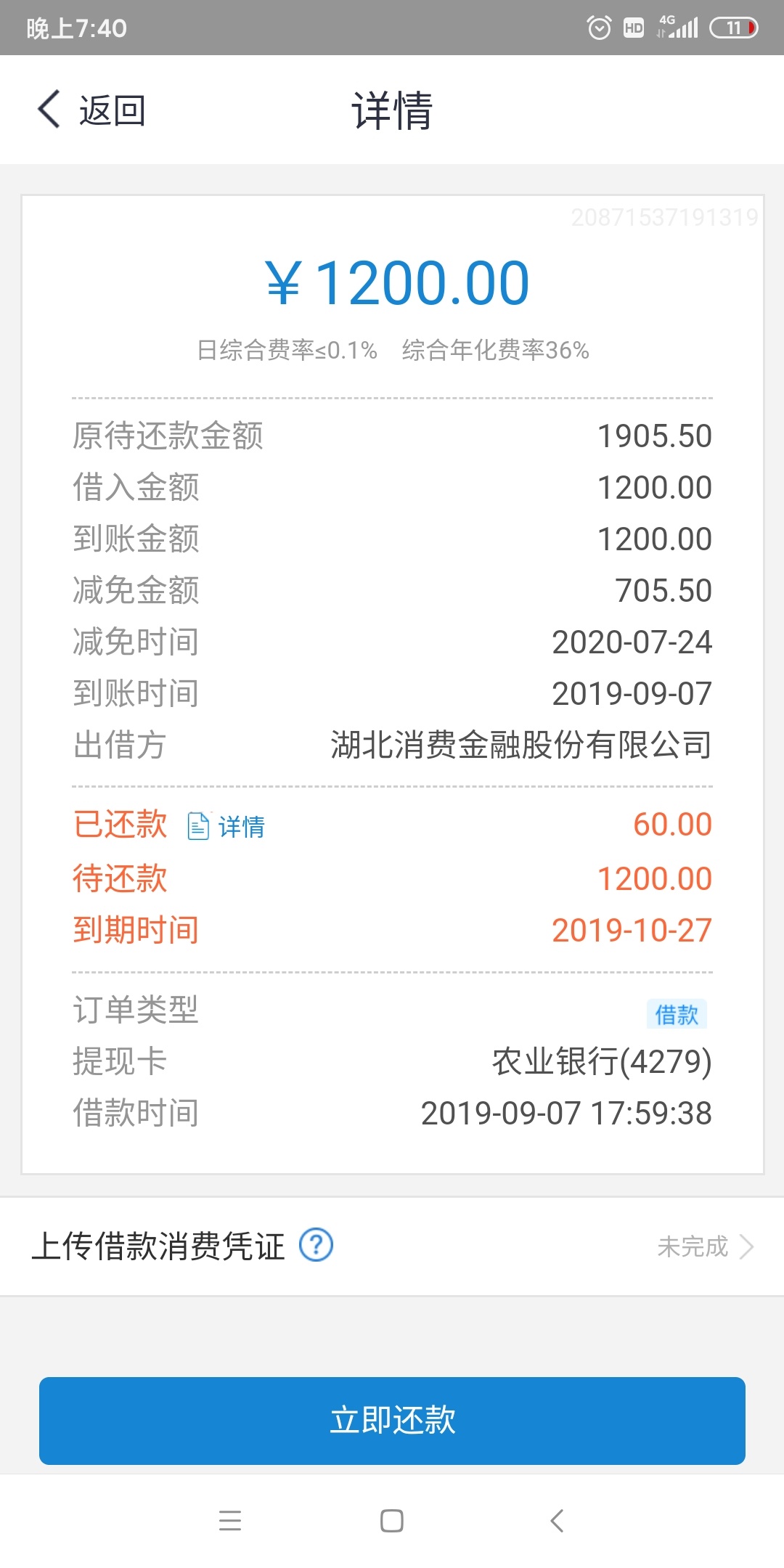Go back using the 返回 arrow
This screenshot has width=784, height=1568.
pyautogui.click(x=91, y=110)
